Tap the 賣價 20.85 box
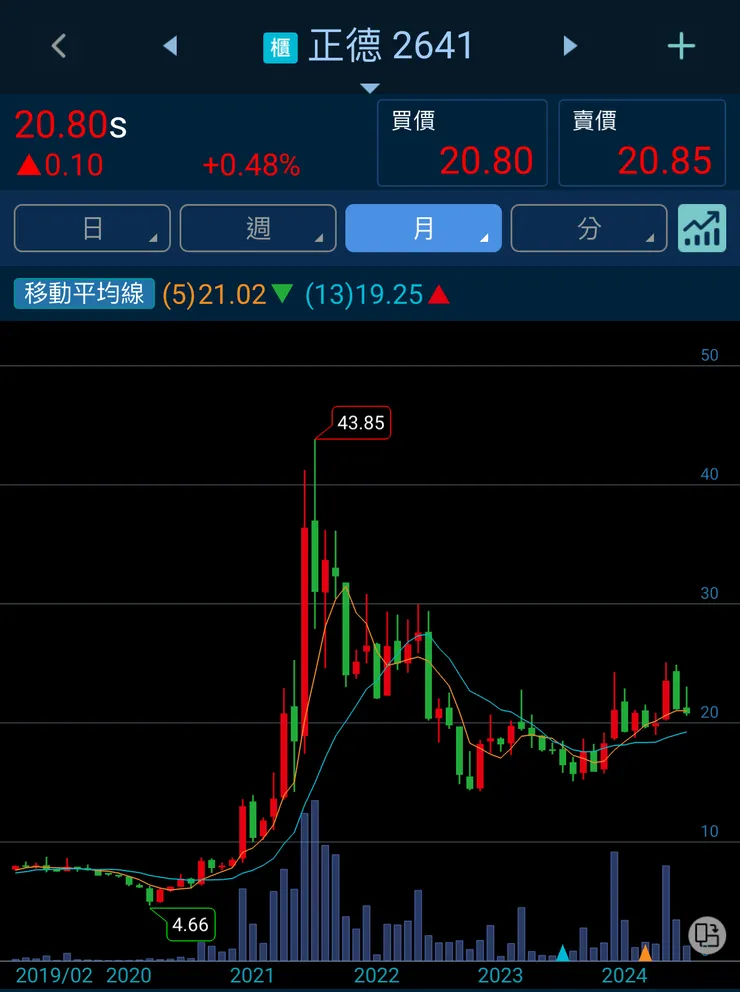Image resolution: width=740 pixels, height=992 pixels. 642,143
